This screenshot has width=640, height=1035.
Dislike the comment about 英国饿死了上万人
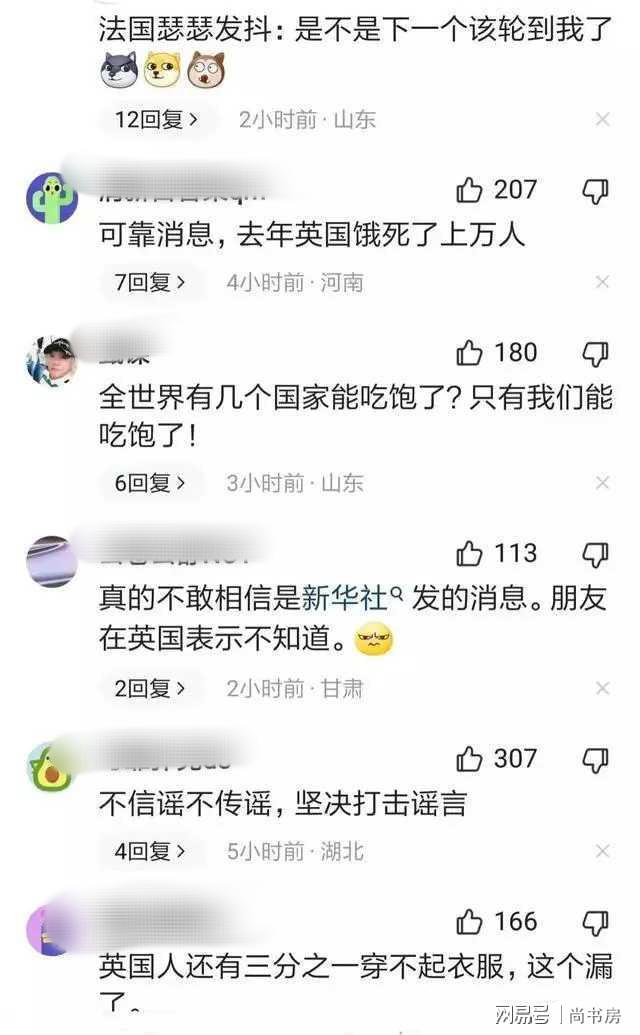click(595, 190)
